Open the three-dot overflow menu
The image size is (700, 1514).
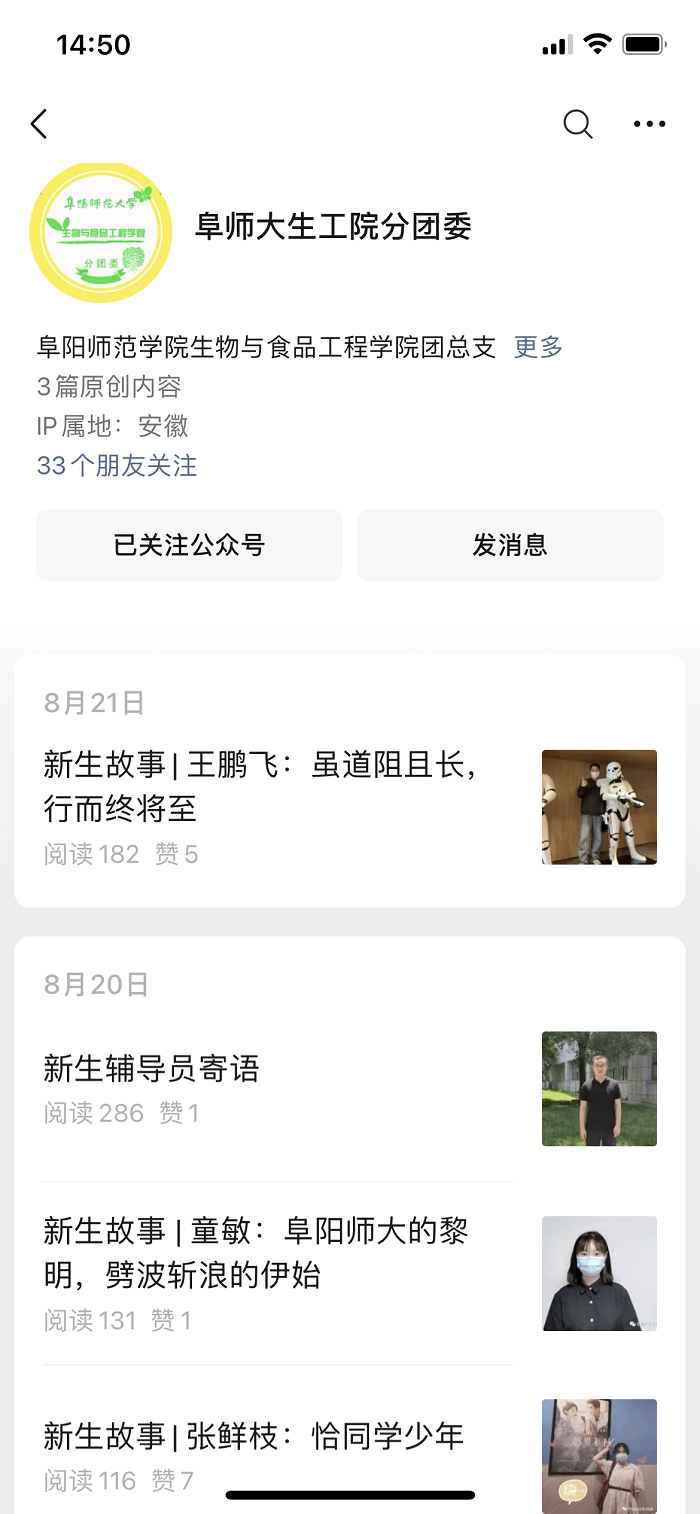tap(649, 124)
